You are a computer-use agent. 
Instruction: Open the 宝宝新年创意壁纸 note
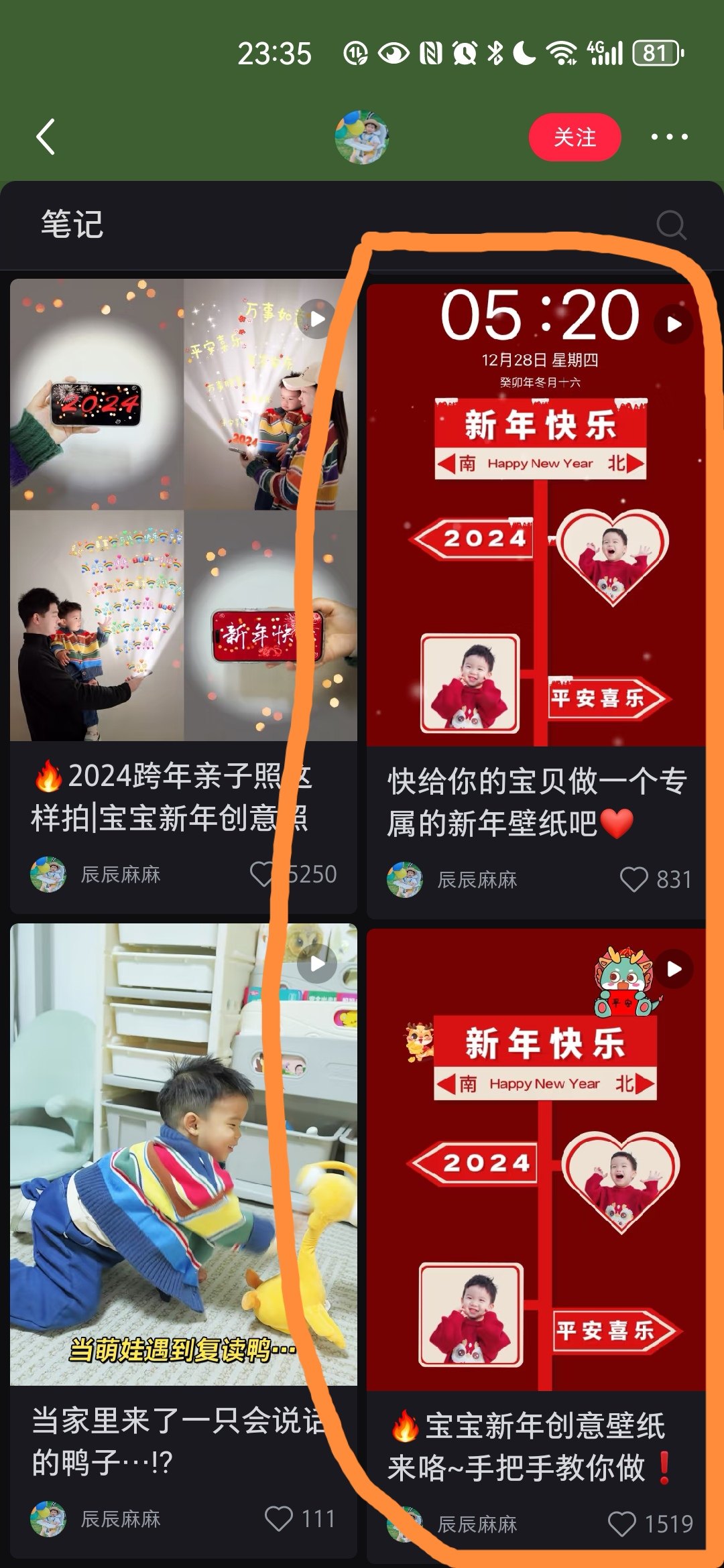pos(536,1159)
